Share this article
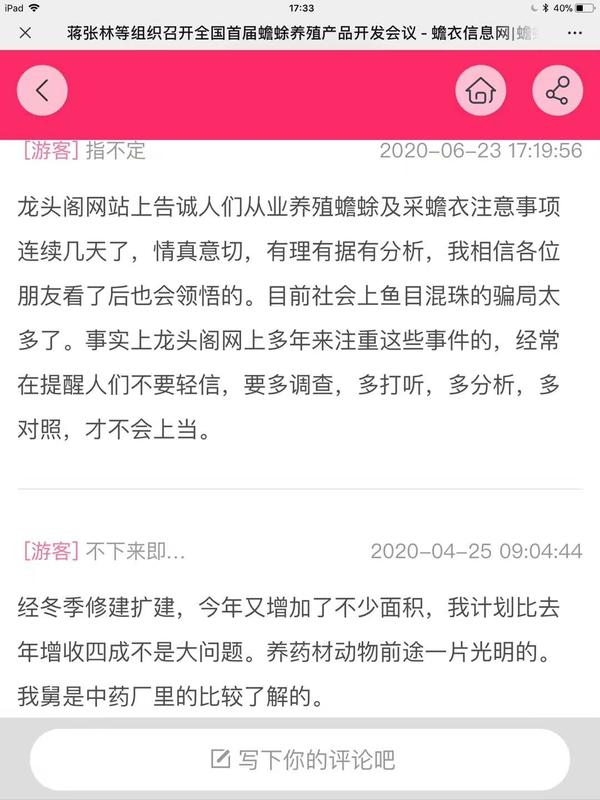600x800 pixels. coord(557,91)
